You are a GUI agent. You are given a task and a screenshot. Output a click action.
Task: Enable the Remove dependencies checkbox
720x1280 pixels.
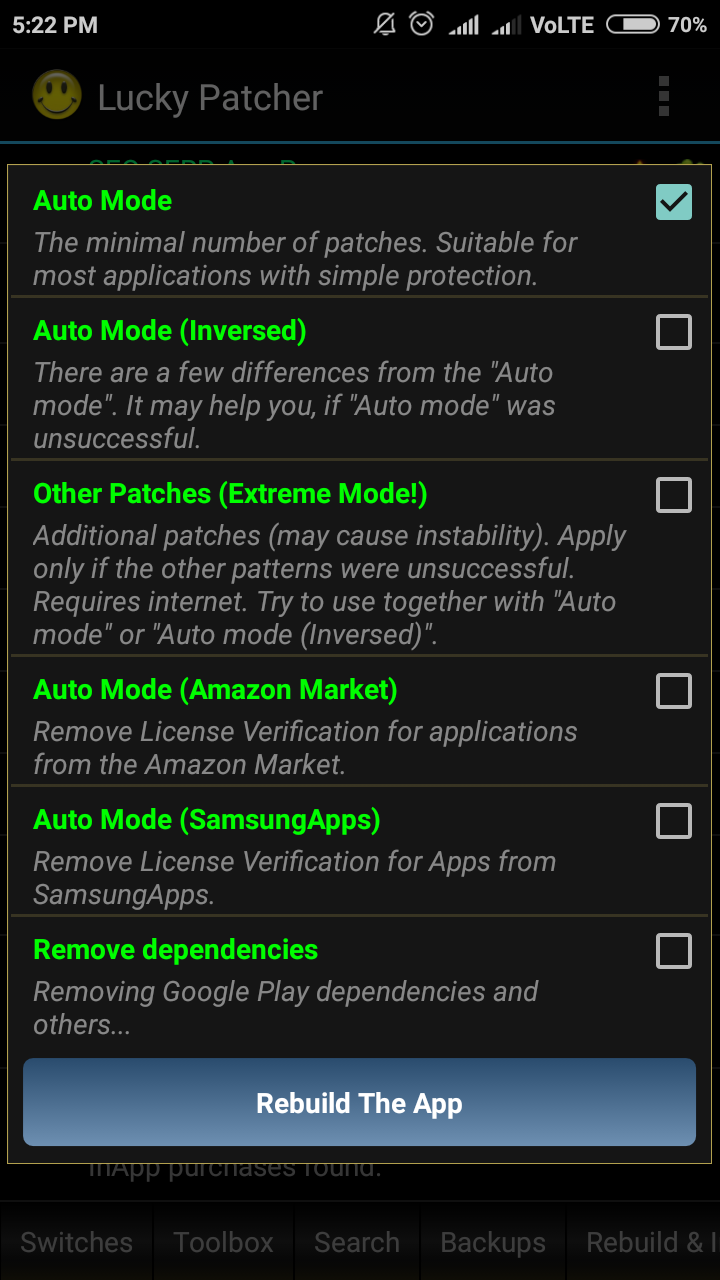(673, 951)
